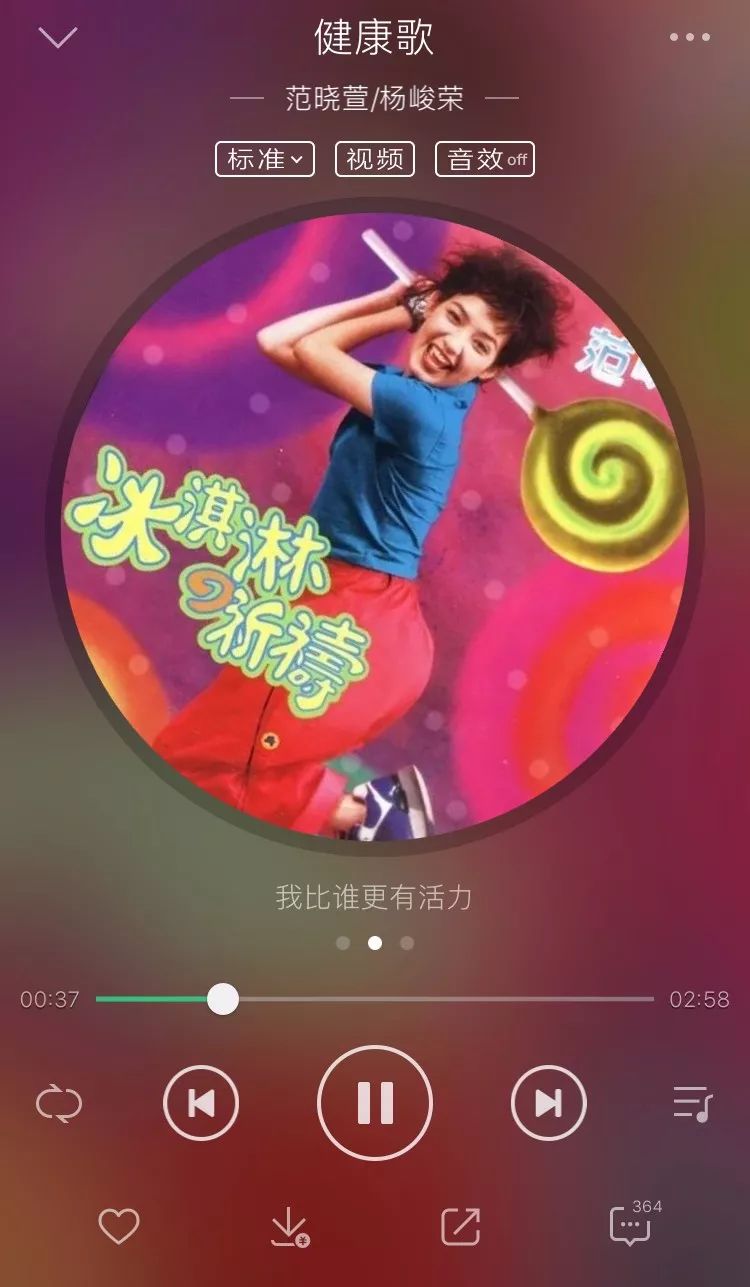Pause the current song
This screenshot has width=750, height=1287.
(x=375, y=1103)
